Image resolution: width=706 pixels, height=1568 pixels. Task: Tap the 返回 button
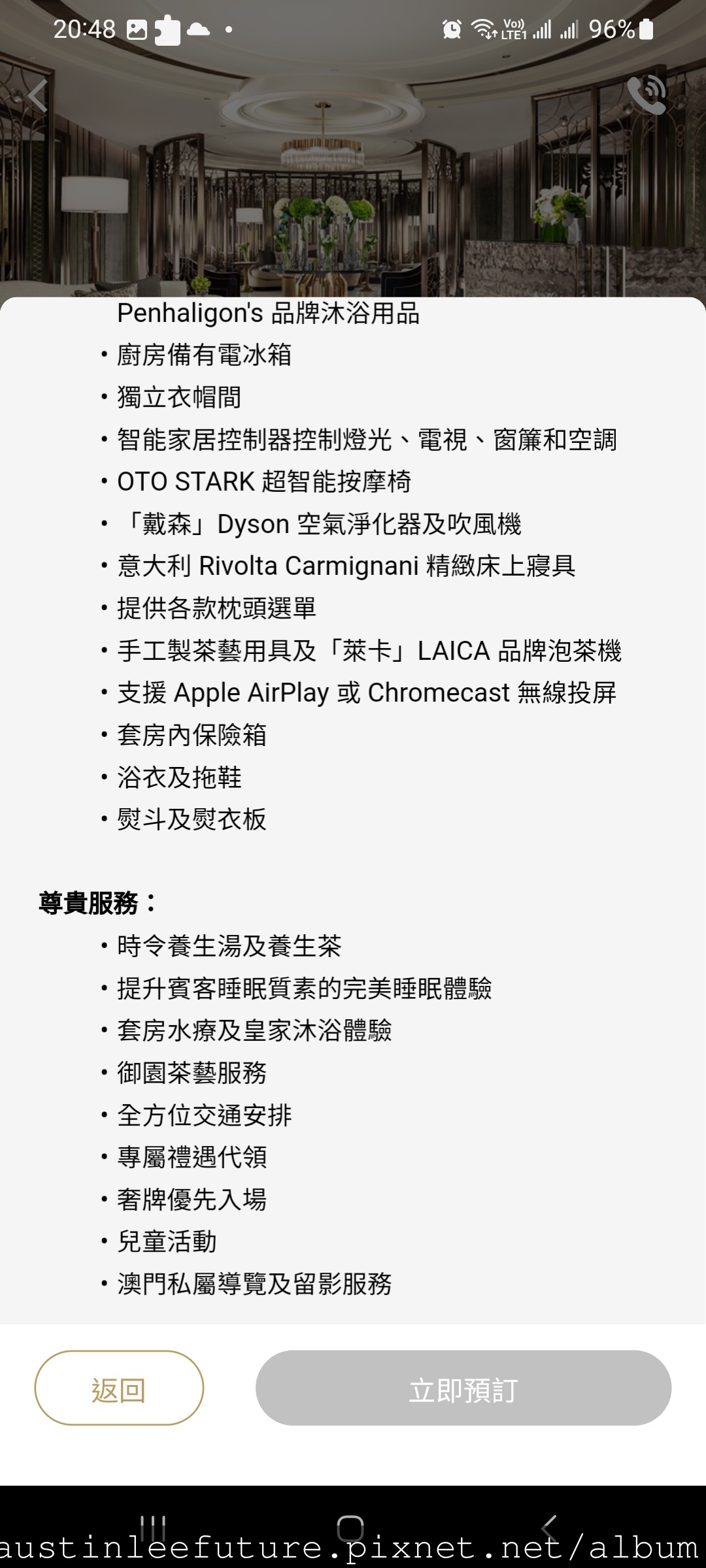coord(119,1388)
